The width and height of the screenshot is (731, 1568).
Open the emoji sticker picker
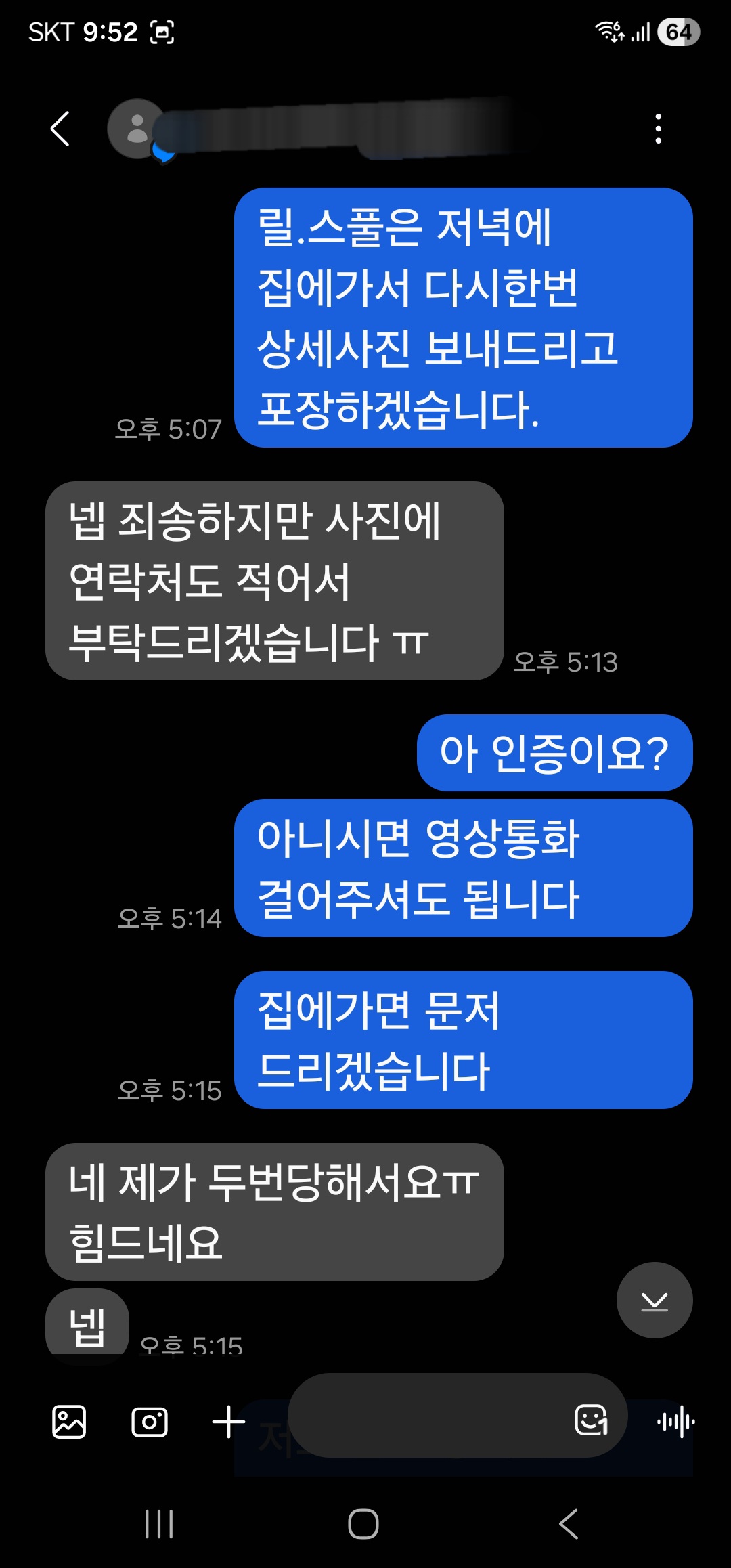click(591, 1420)
